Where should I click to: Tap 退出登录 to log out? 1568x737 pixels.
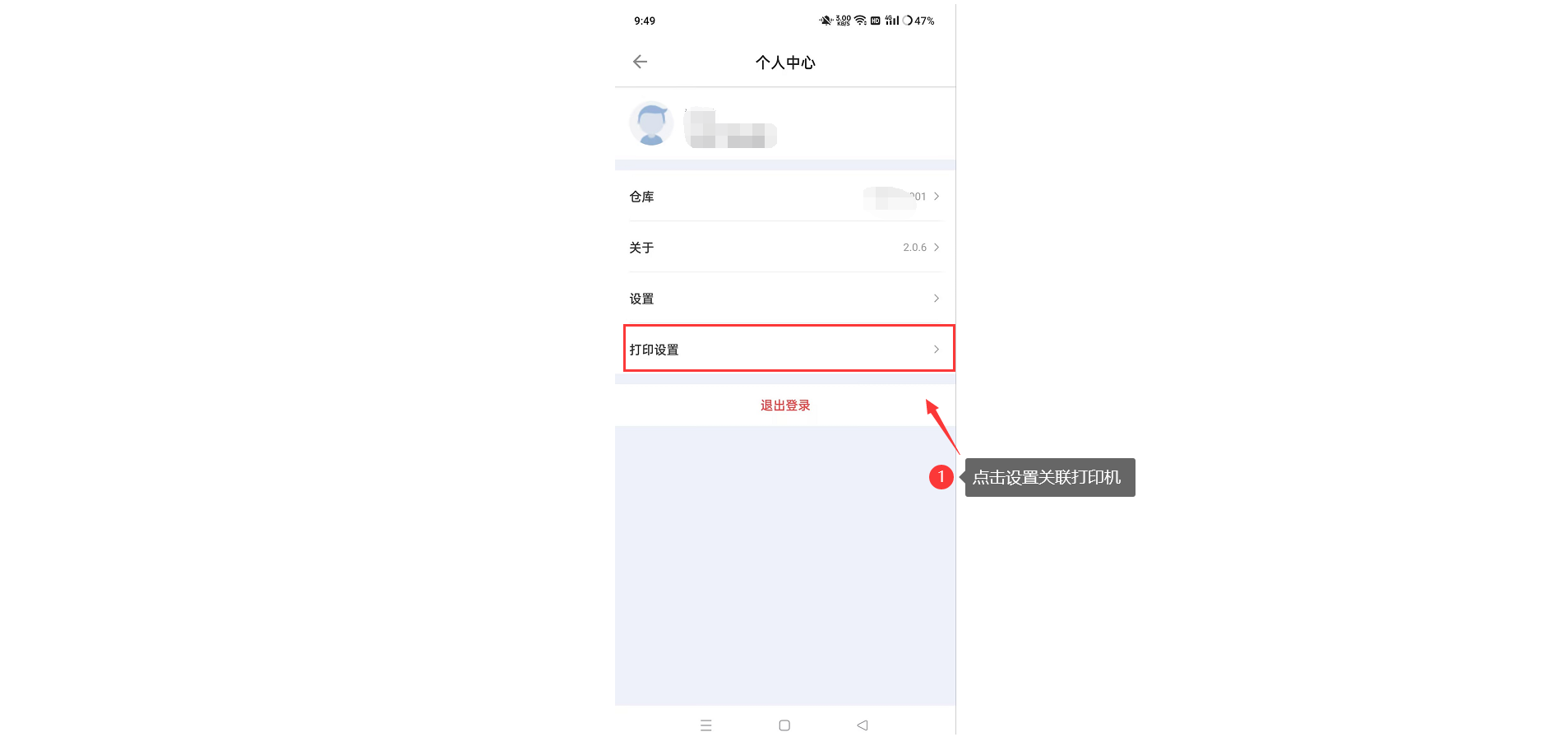tap(784, 406)
